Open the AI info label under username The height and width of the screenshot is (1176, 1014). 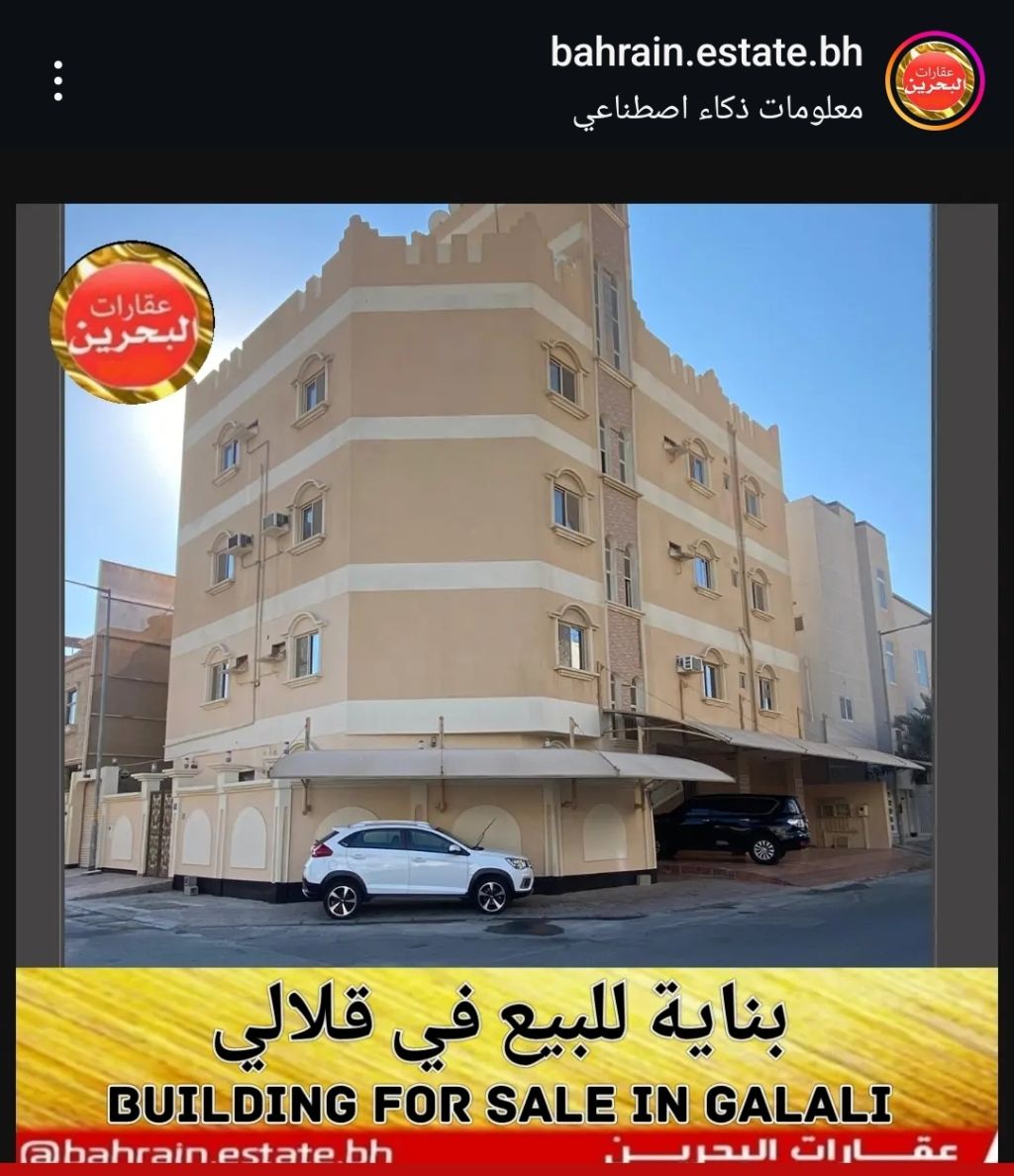tap(717, 109)
